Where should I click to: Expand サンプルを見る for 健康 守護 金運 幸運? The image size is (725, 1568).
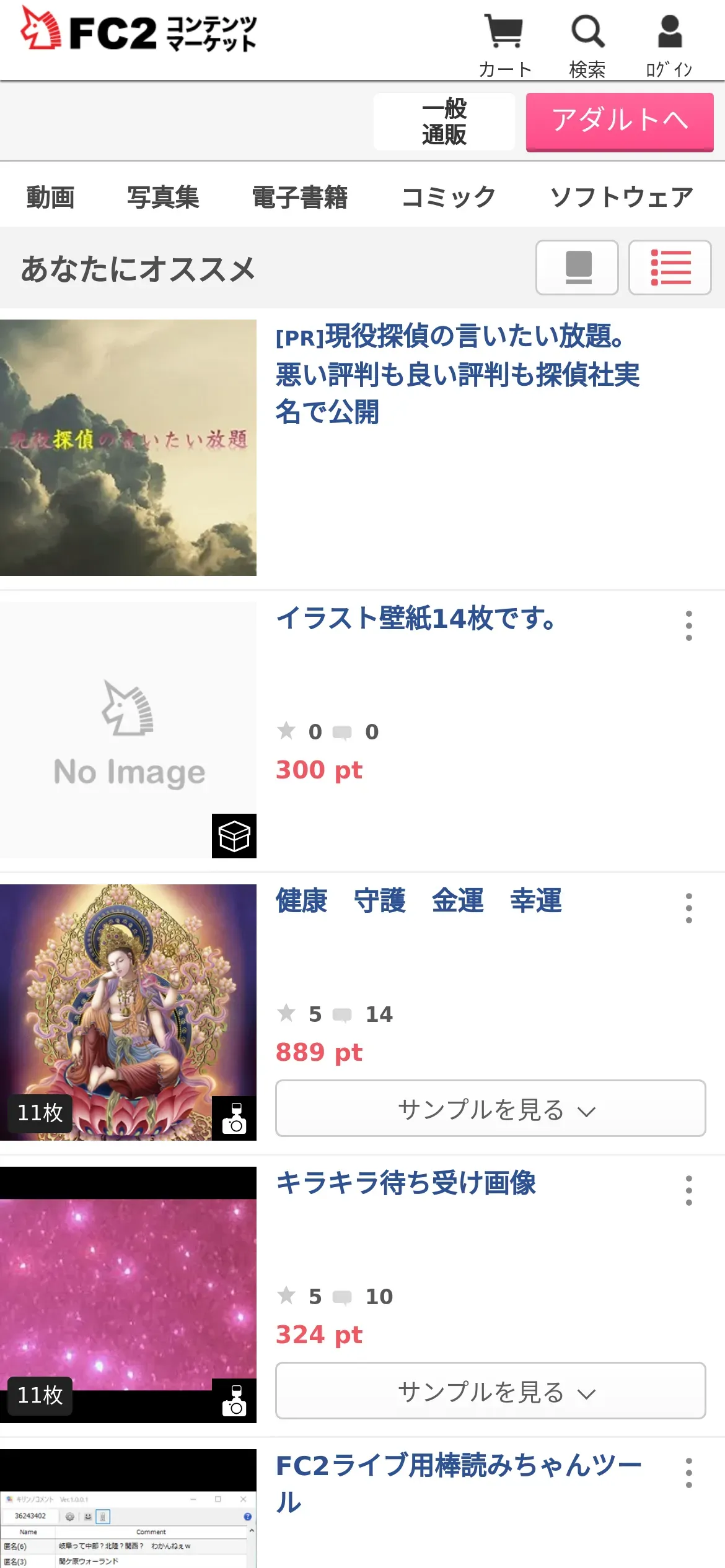(x=490, y=1108)
